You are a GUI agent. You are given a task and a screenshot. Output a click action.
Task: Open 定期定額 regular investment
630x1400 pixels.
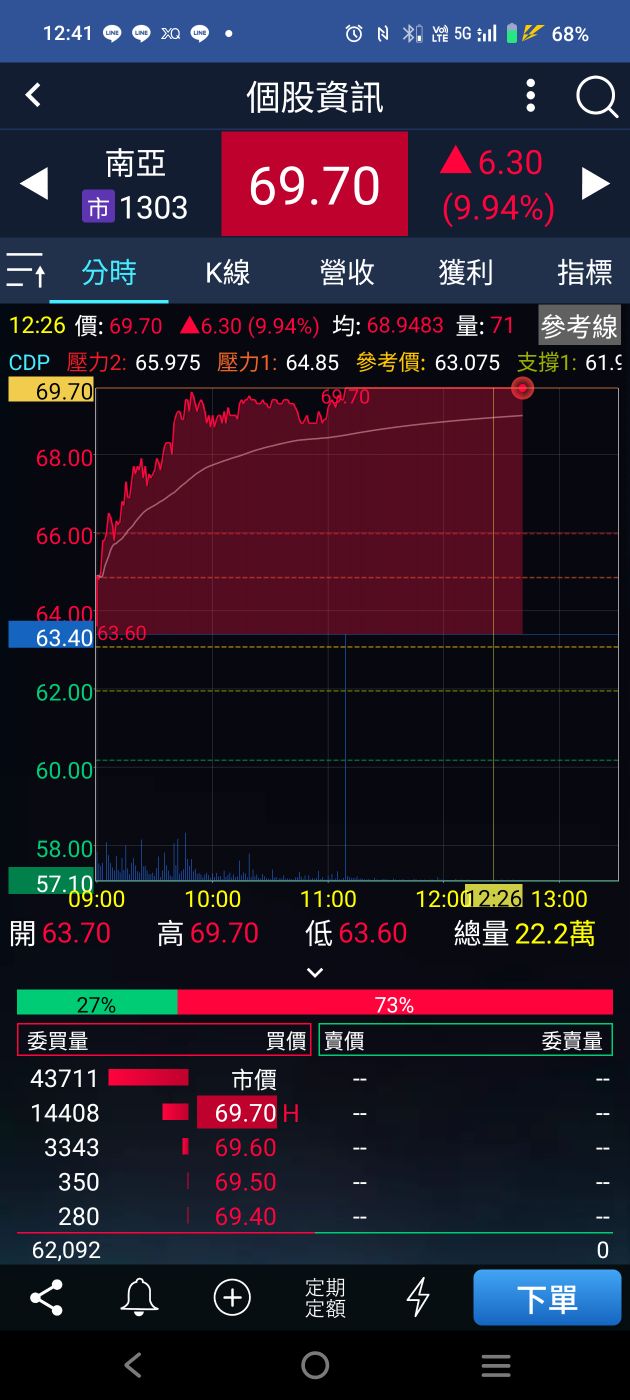pyautogui.click(x=325, y=1298)
